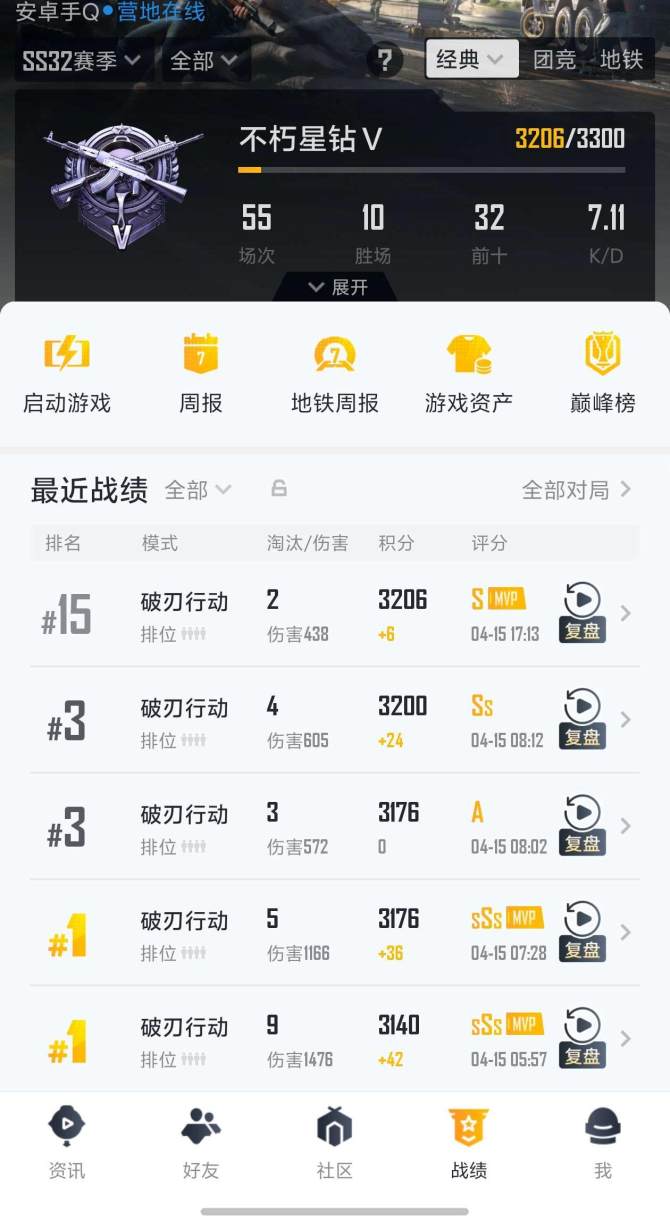Tap 复盘 replay for the 04-15 07:28 match
The height and width of the screenshot is (1229, 670).
click(x=582, y=932)
